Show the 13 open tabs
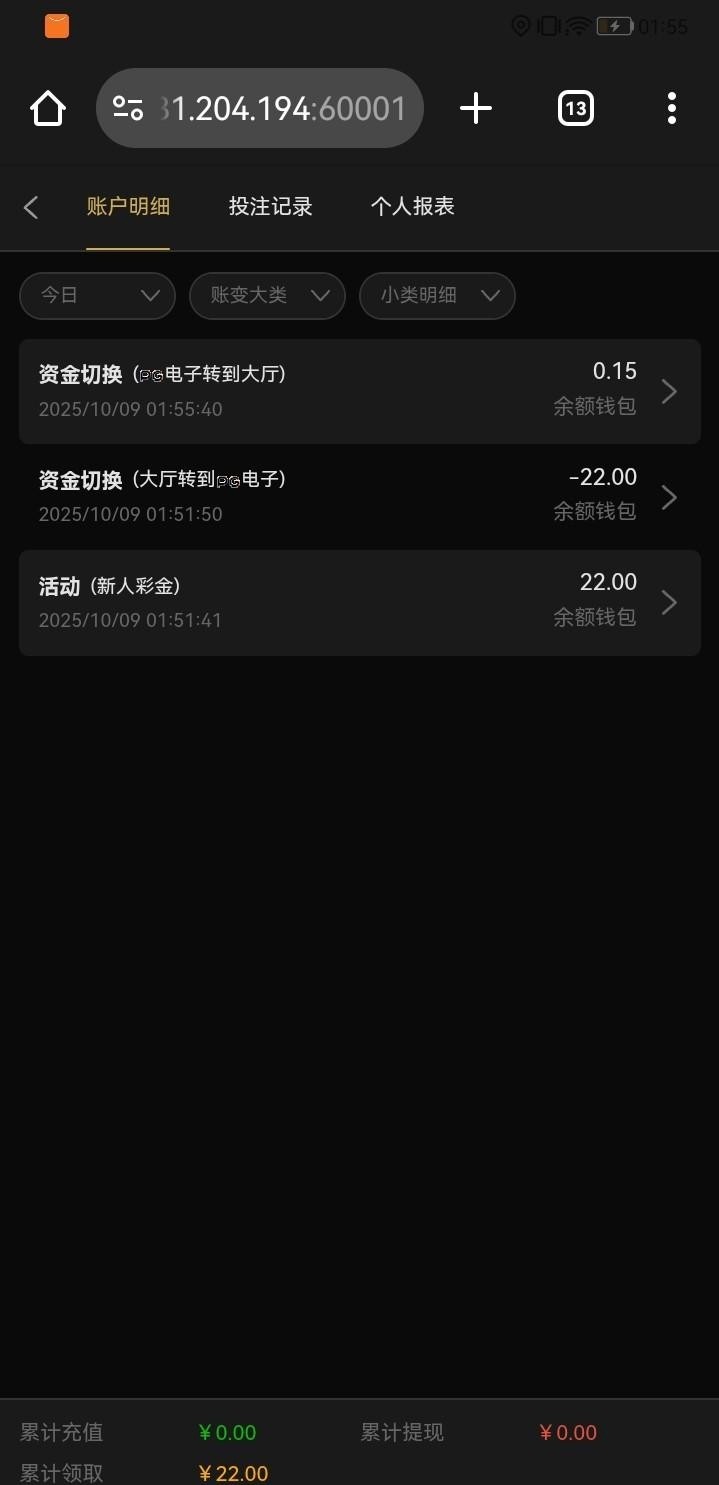Screen dimensions: 719x1485 pos(575,108)
